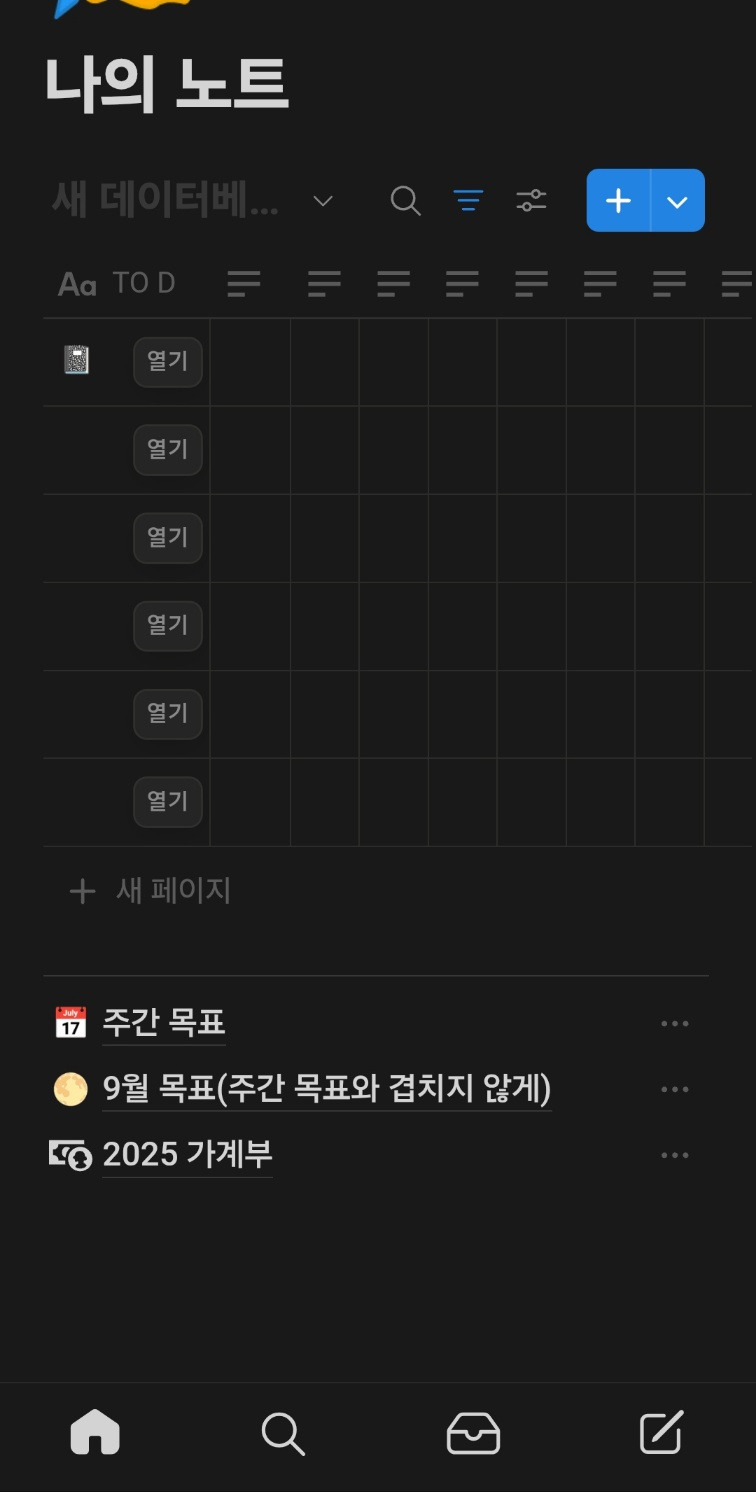Tap the moon icon beside 9월 목표

click(70, 1088)
